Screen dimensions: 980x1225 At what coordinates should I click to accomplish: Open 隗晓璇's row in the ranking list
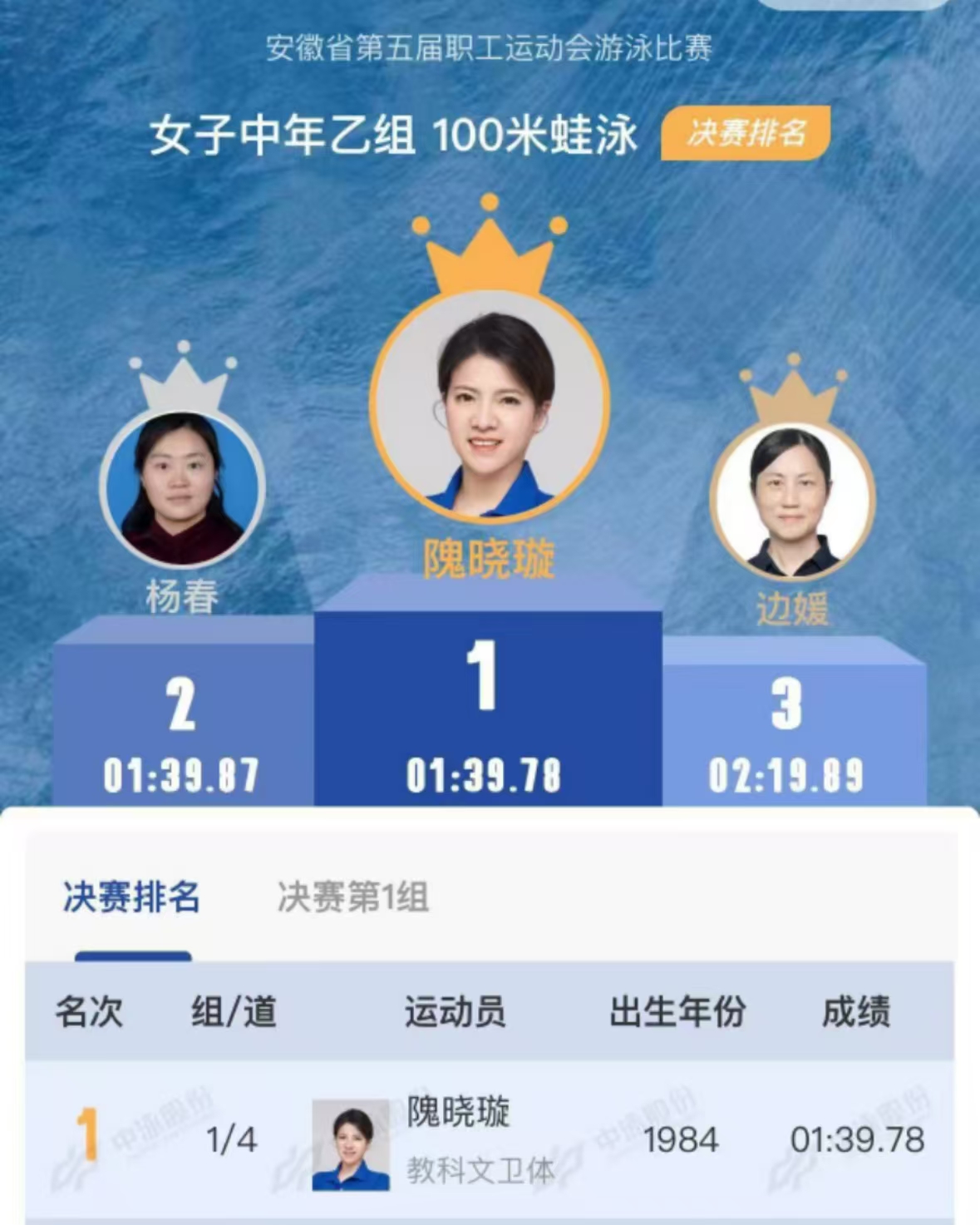click(489, 1139)
